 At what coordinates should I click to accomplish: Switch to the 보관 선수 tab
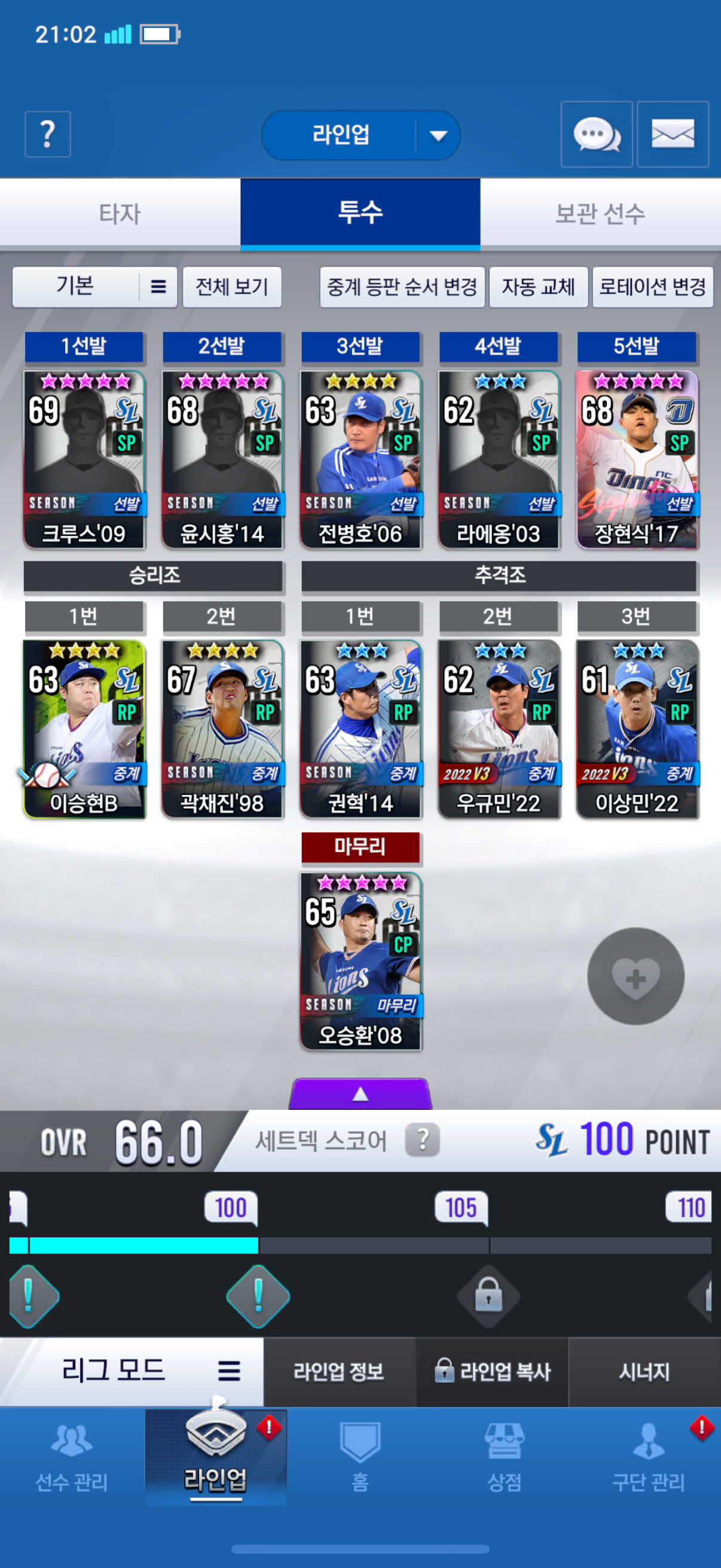600,213
